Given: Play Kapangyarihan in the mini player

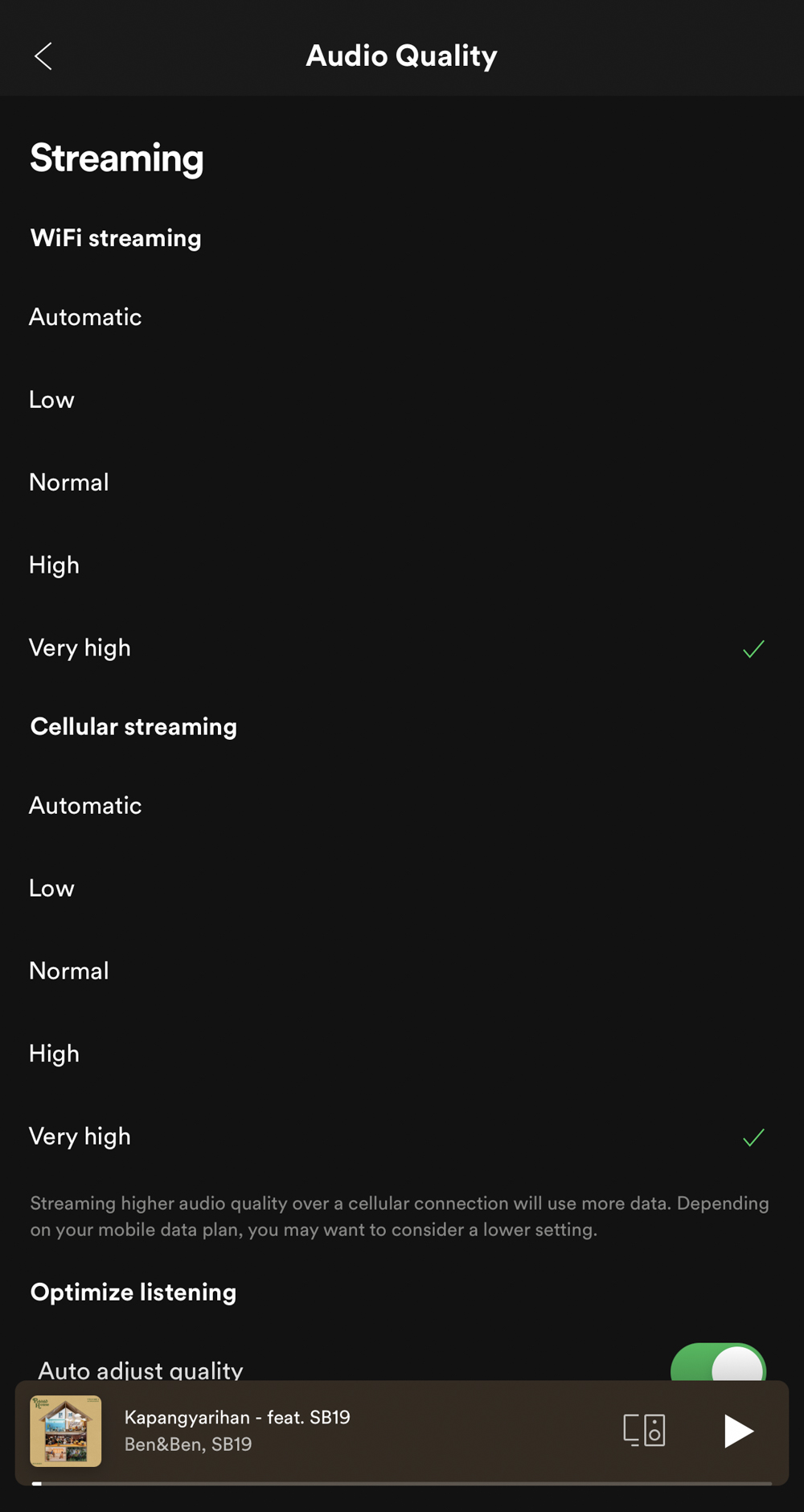Looking at the screenshot, I should point(738,1431).
